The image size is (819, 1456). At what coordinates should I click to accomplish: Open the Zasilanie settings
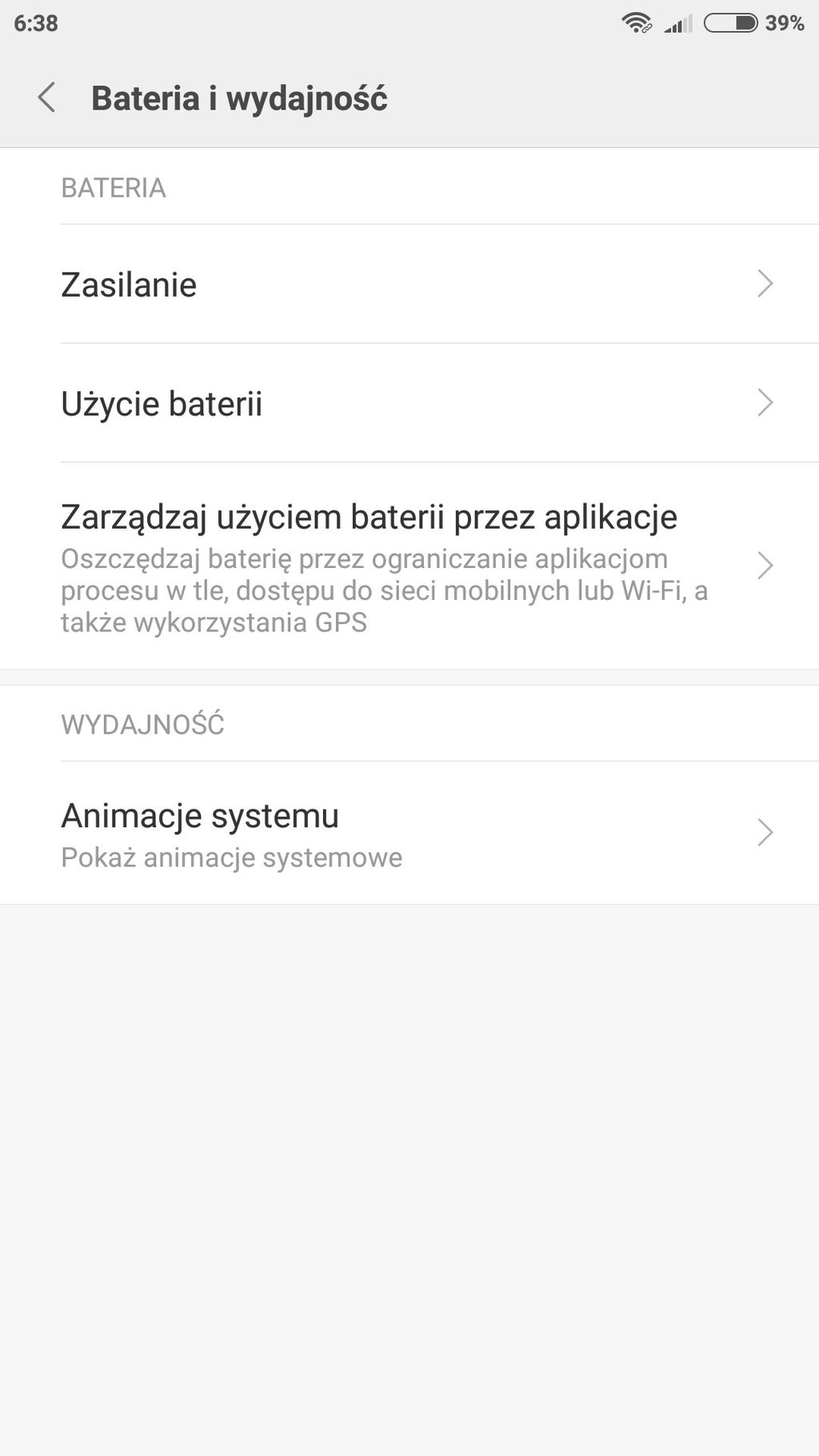click(409, 284)
